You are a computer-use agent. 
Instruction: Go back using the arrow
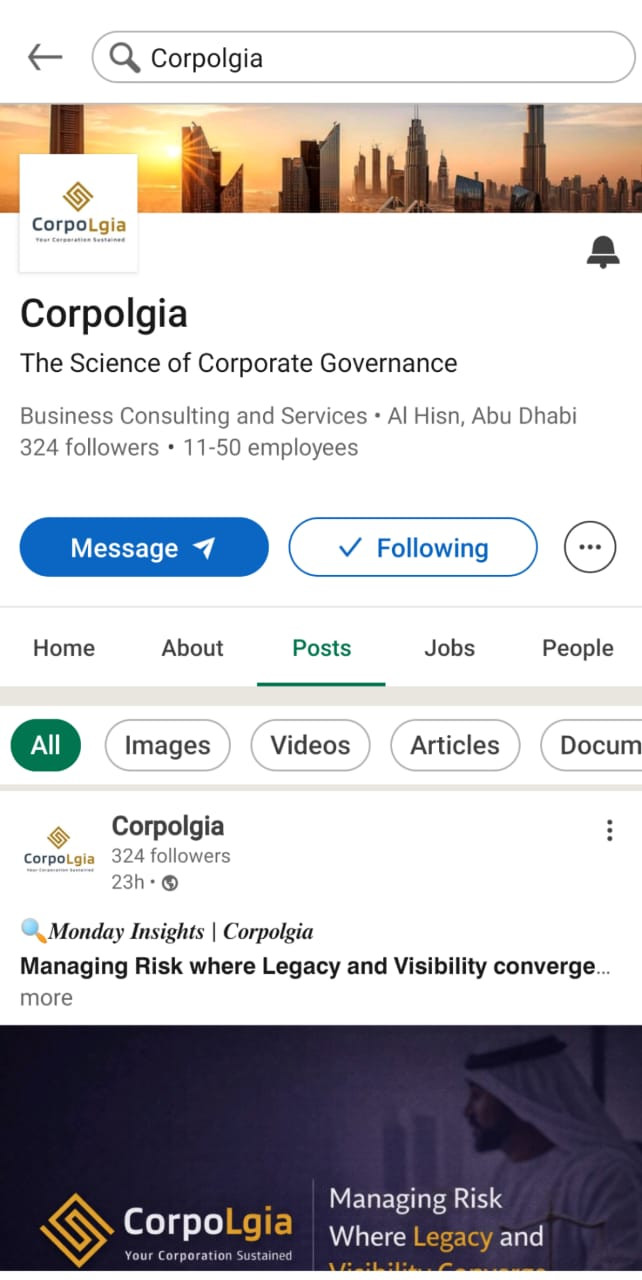[45, 58]
